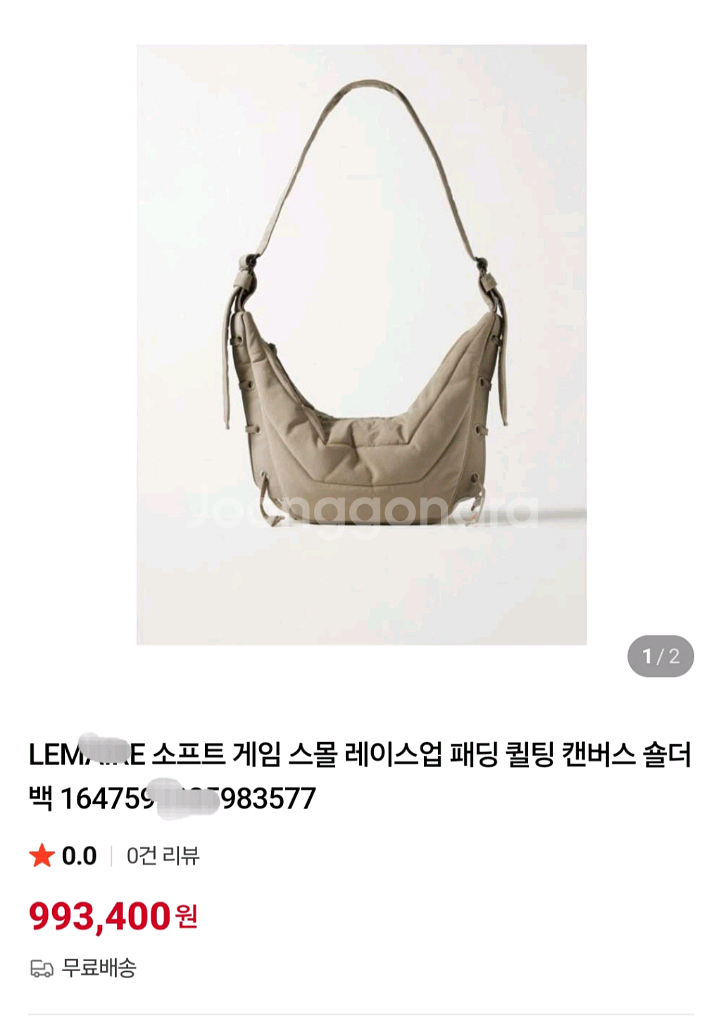Image resolution: width=721 pixels, height=1024 pixels.
Task: Tap the 1/2 image page indicator
Action: [x=660, y=656]
